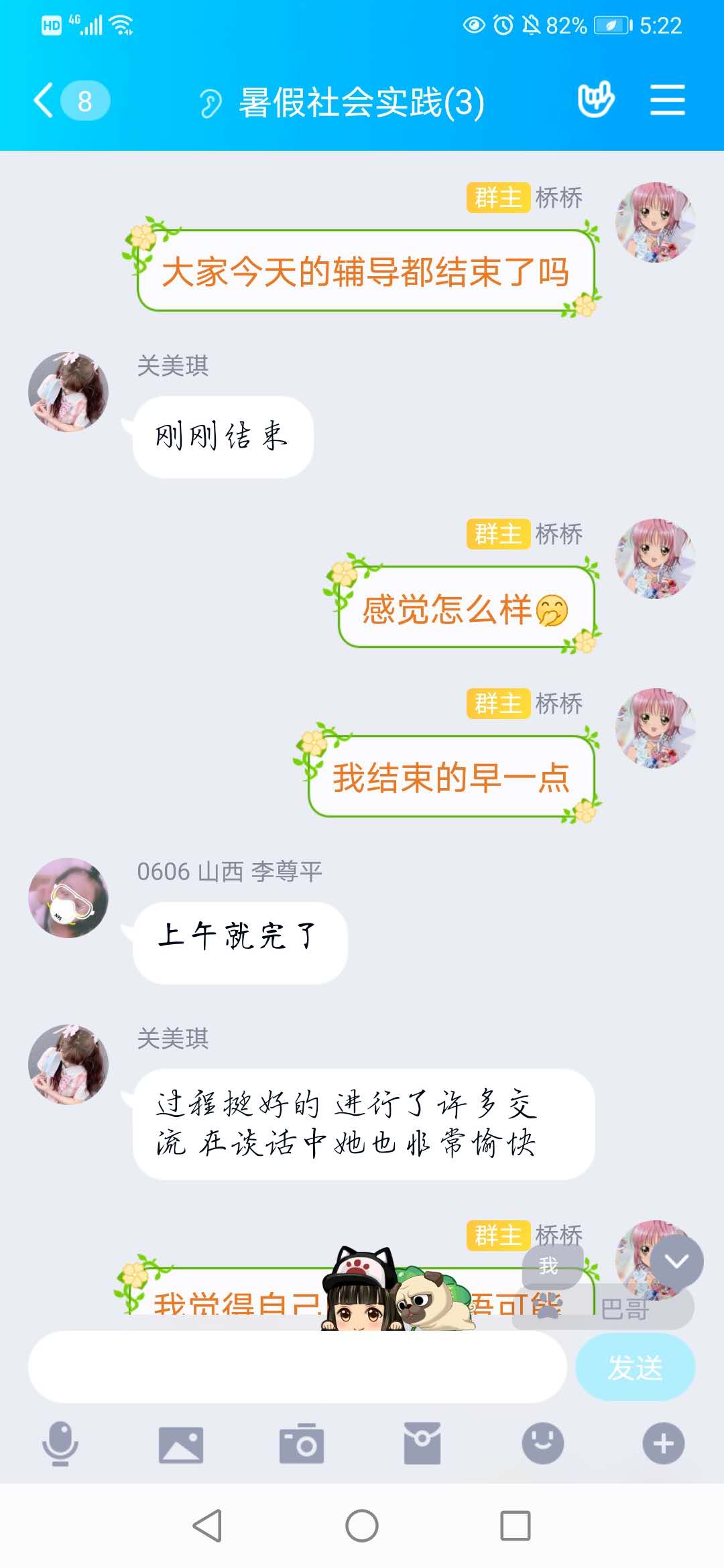View 桥桥's avatar beside 感觉怎么样 message
The width and height of the screenshot is (724, 1568).
pyautogui.click(x=655, y=558)
